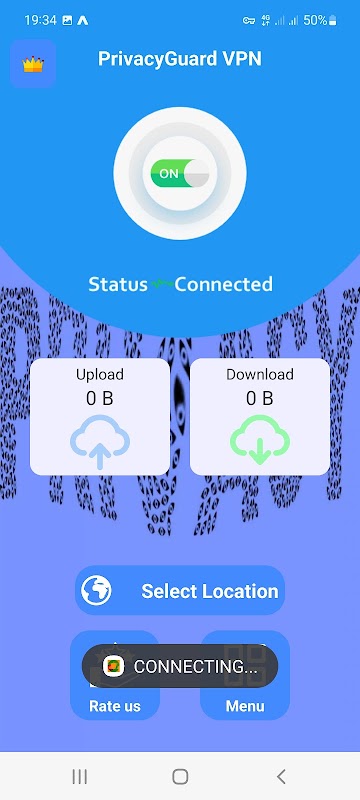The image size is (360, 800).
Task: Go back using system navigation
Action: pyautogui.click(x=281, y=777)
